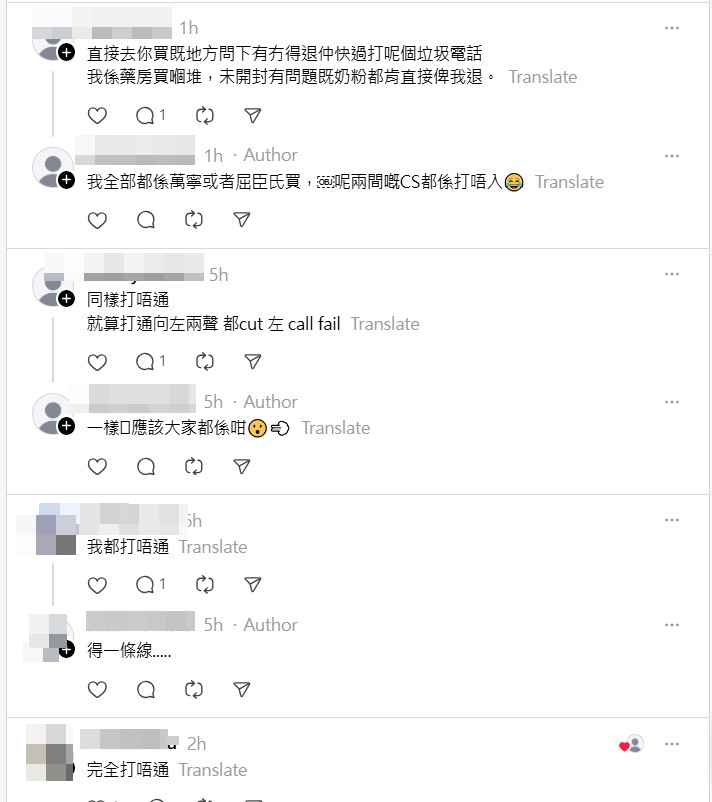Screen dimensions: 712x802
Task: Translate the reply 一樣應該大家都係咁
Action: click(x=335, y=428)
